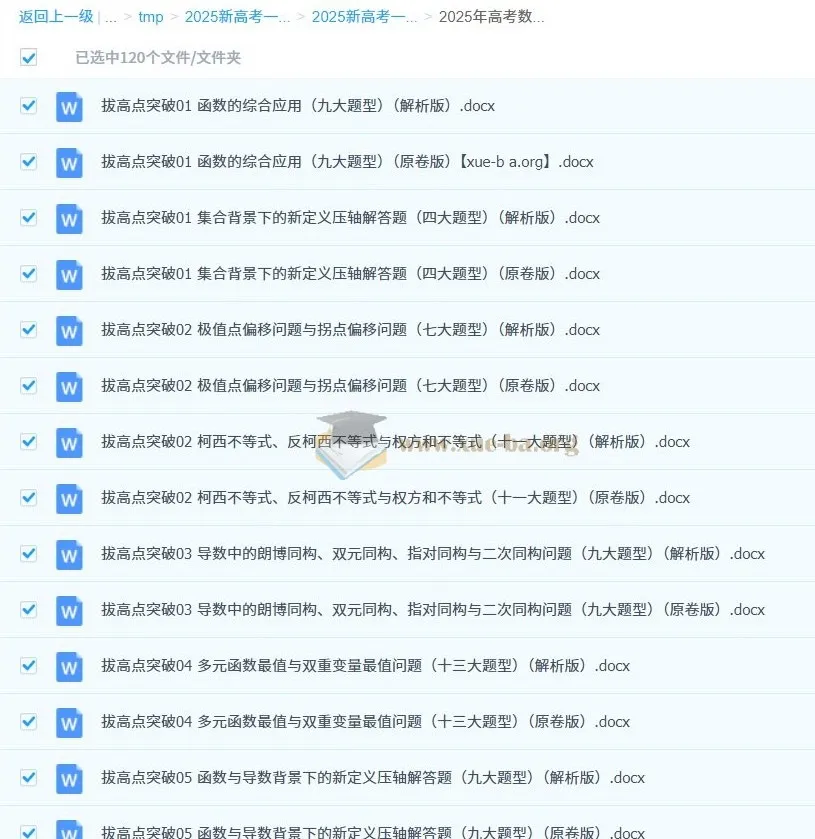Toggle the select-all checkbox for 120 files
815x839 pixels.
pos(28,58)
